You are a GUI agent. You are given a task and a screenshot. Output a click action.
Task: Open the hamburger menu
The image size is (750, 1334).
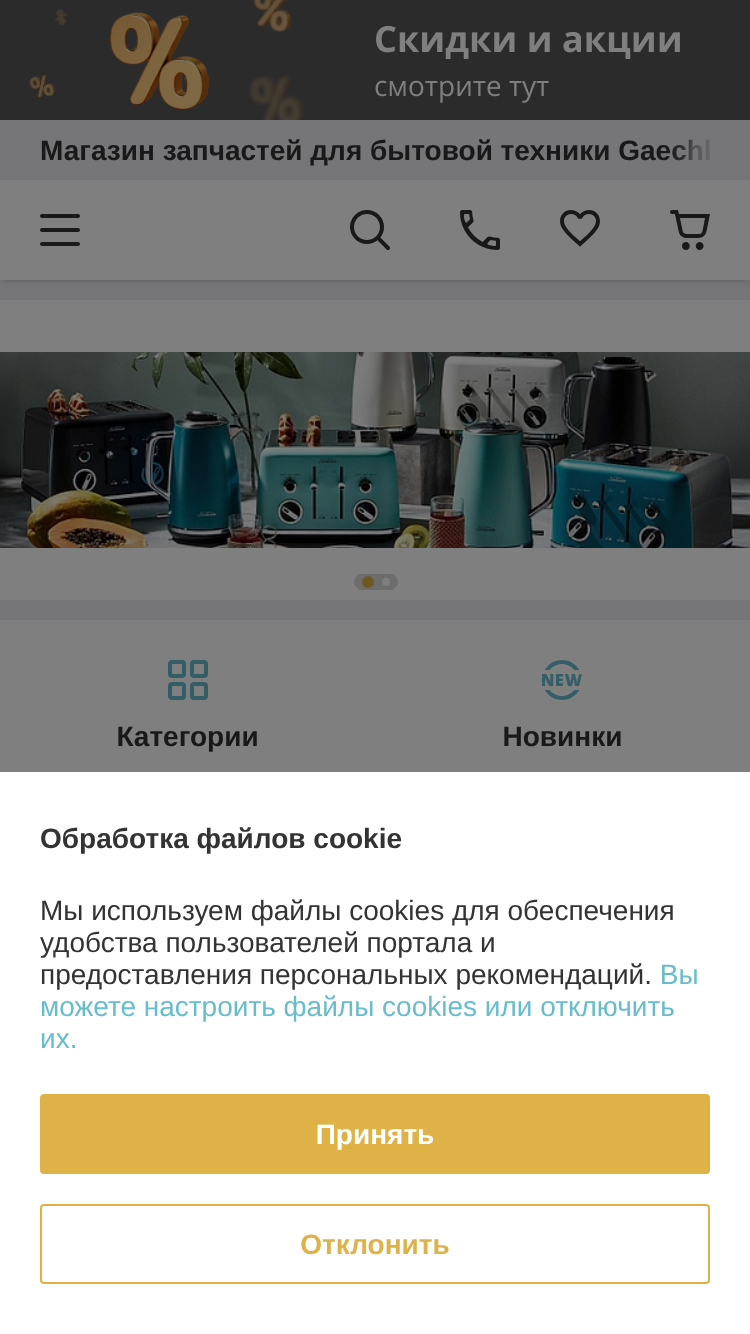pos(60,230)
